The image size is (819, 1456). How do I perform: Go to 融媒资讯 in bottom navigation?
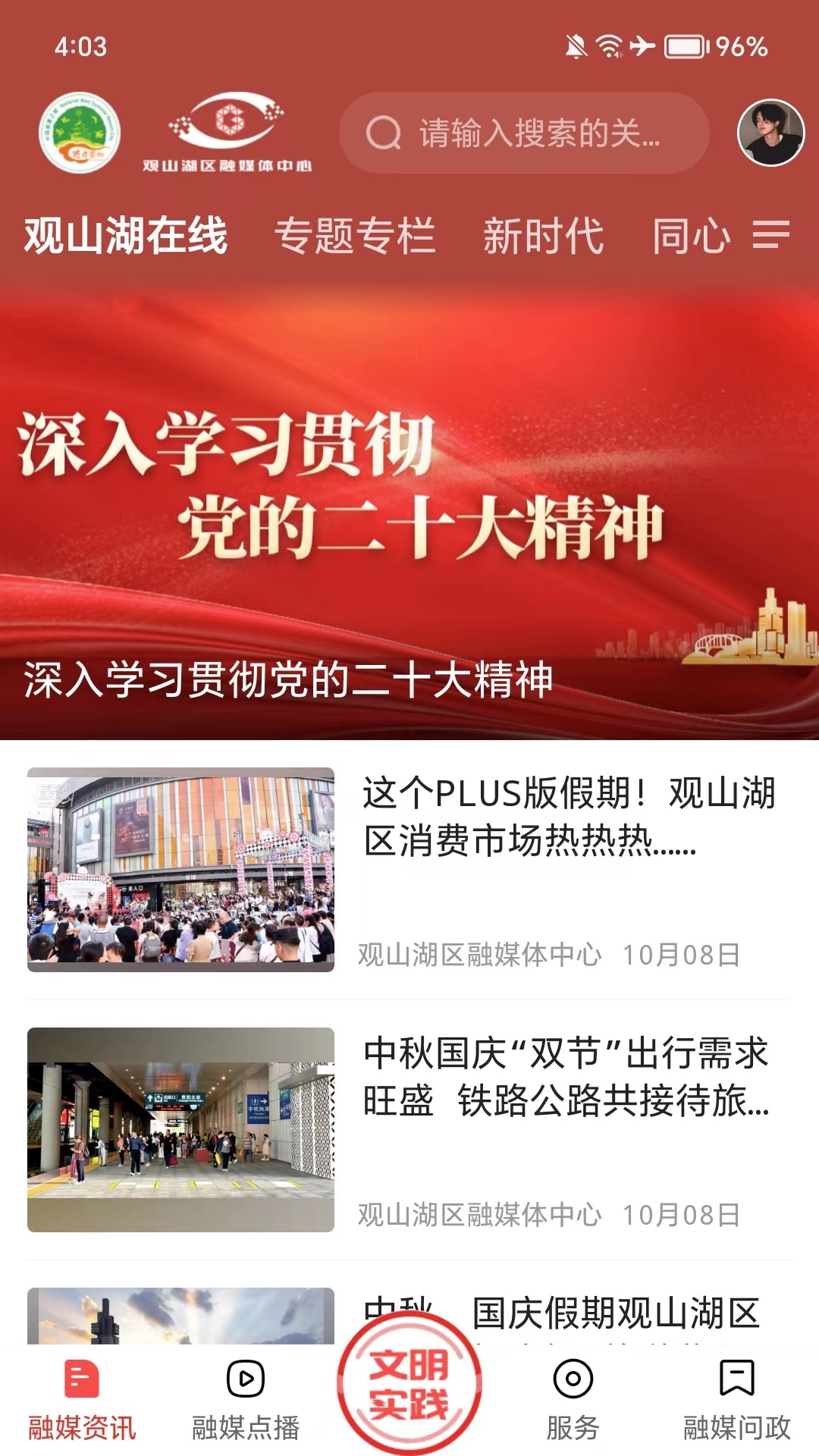[x=82, y=1399]
